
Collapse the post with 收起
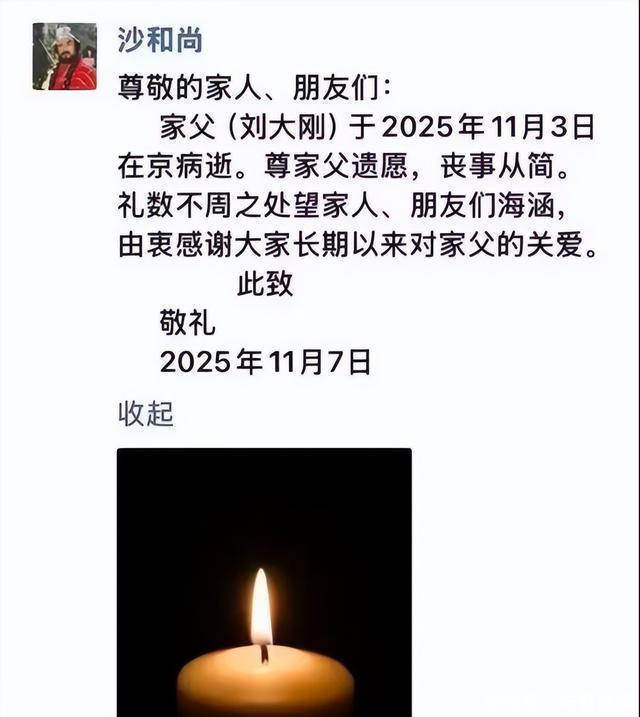click(x=146, y=413)
